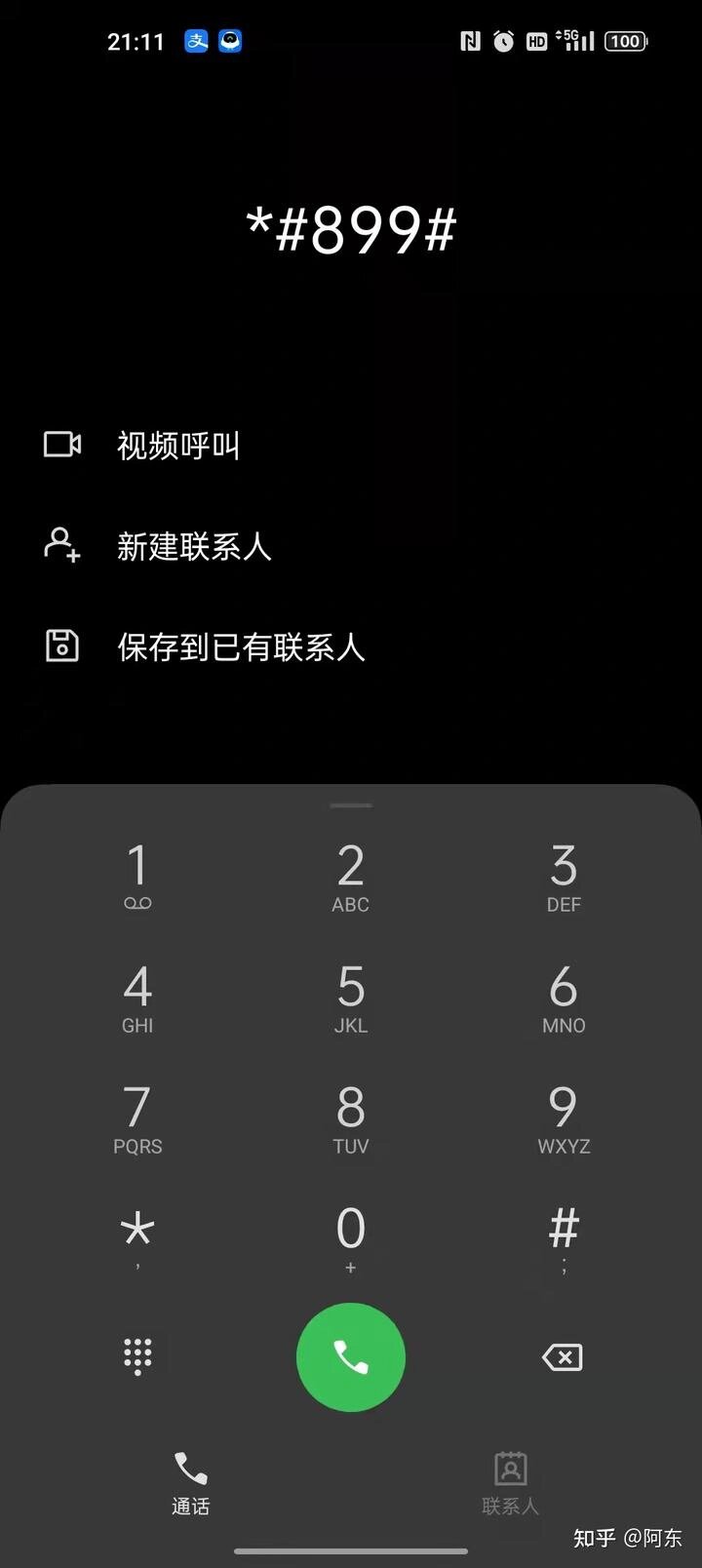Tap the backspace key to delete a digit
The image size is (702, 1568).
563,1356
